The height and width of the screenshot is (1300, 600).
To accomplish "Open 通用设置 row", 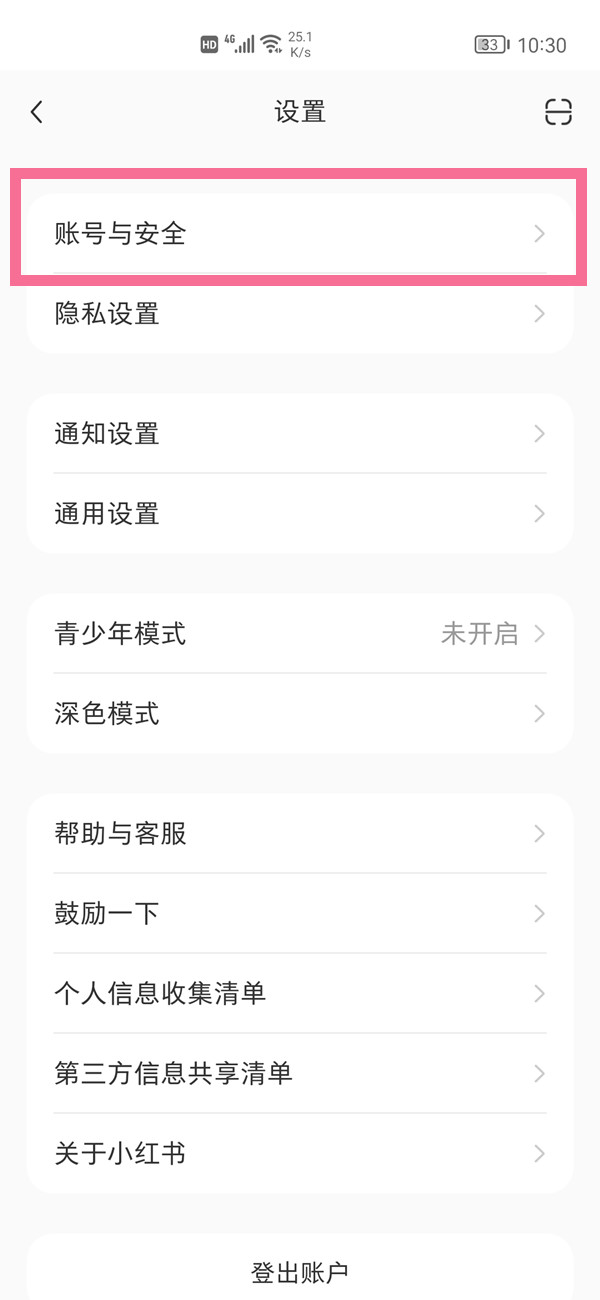I will tap(300, 514).
